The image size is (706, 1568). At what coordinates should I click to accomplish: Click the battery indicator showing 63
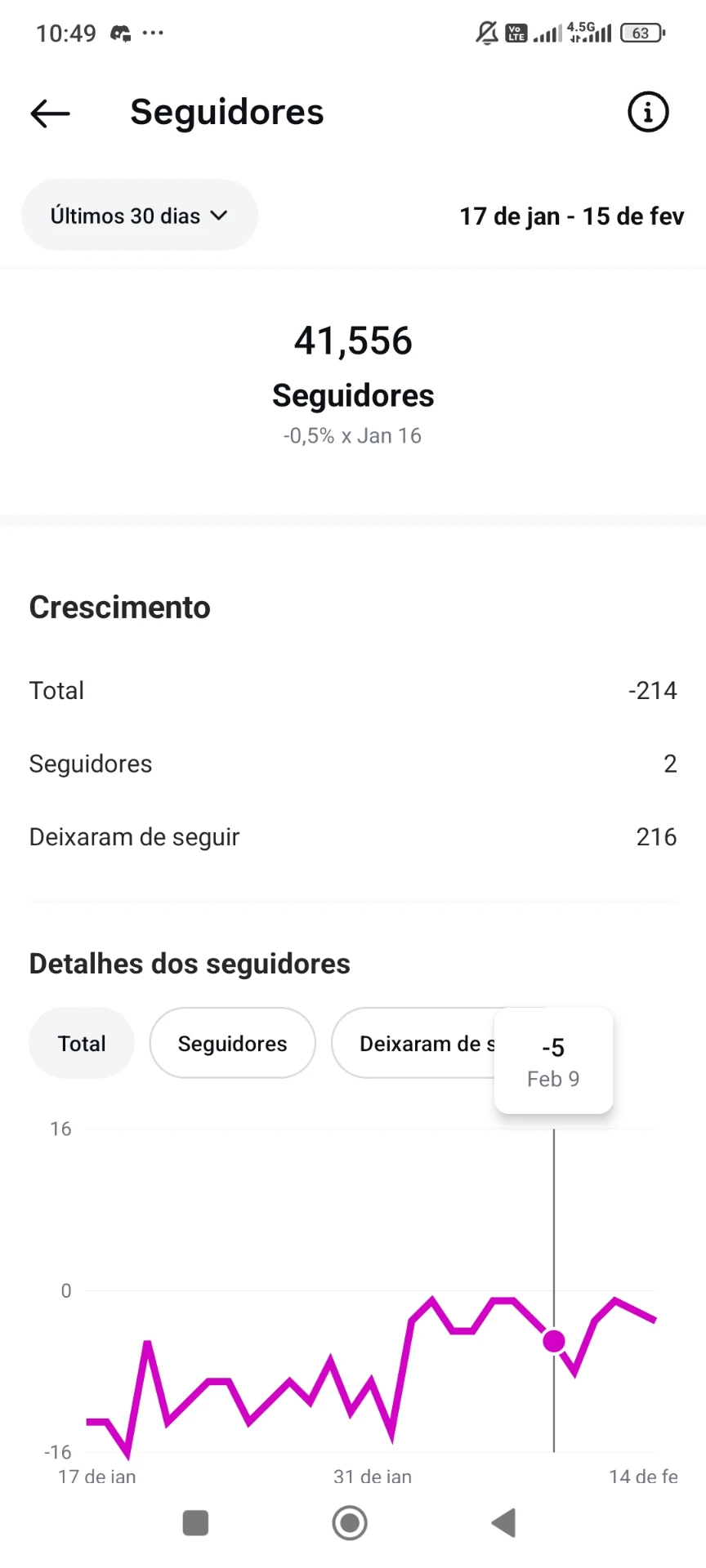[641, 33]
